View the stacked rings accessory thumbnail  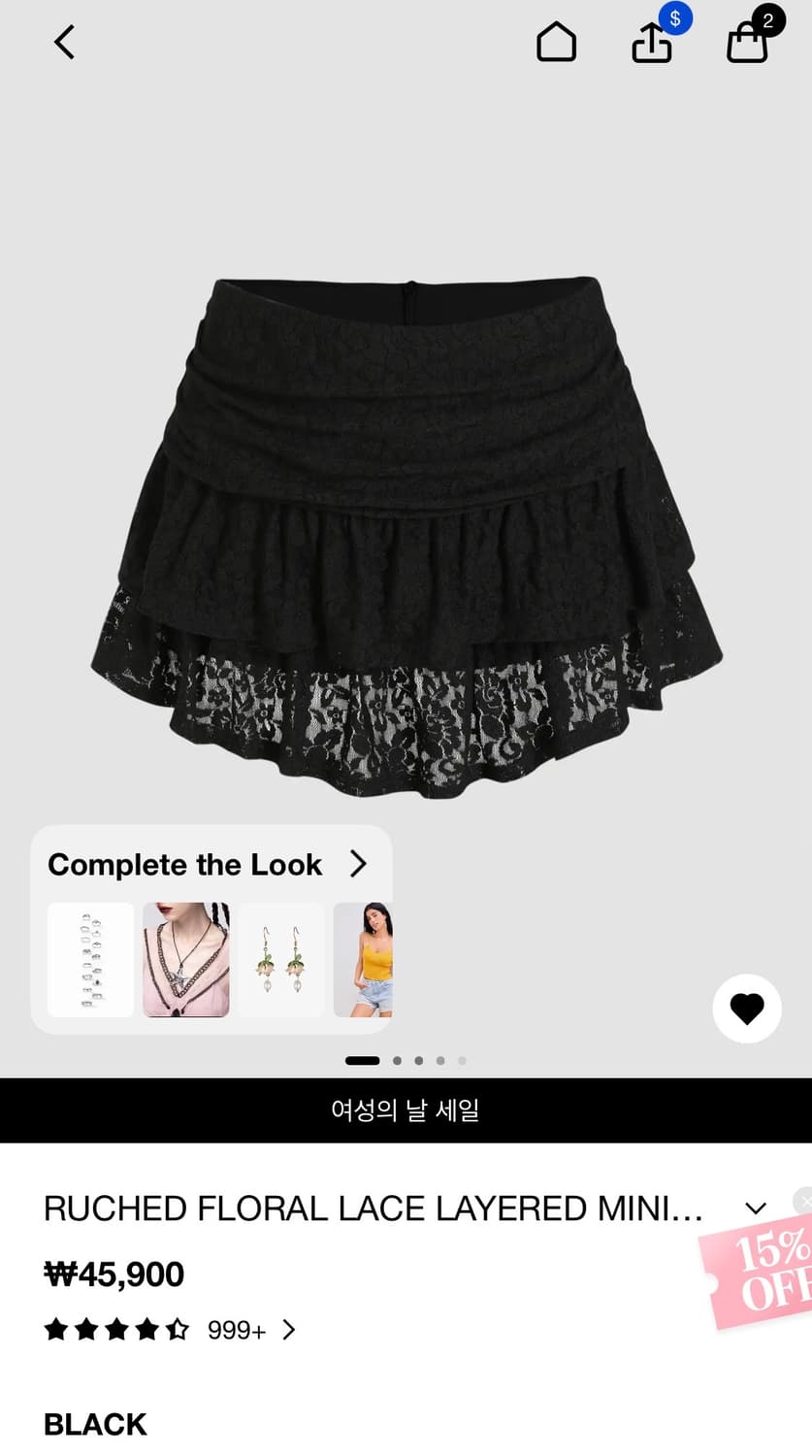[x=90, y=960]
